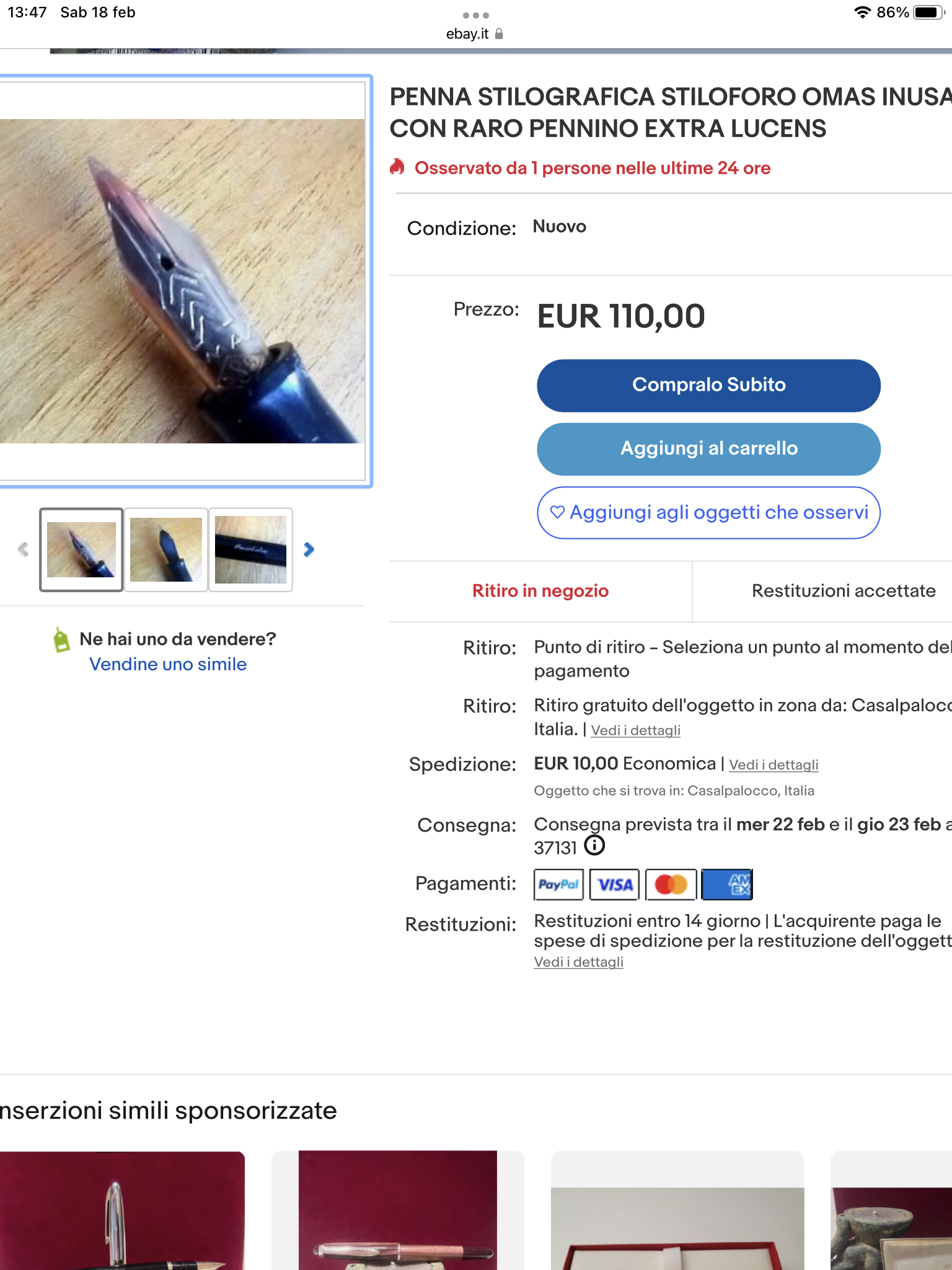Image resolution: width=952 pixels, height=1270 pixels.
Task: Select the second pen thumbnail image
Action: [x=166, y=550]
